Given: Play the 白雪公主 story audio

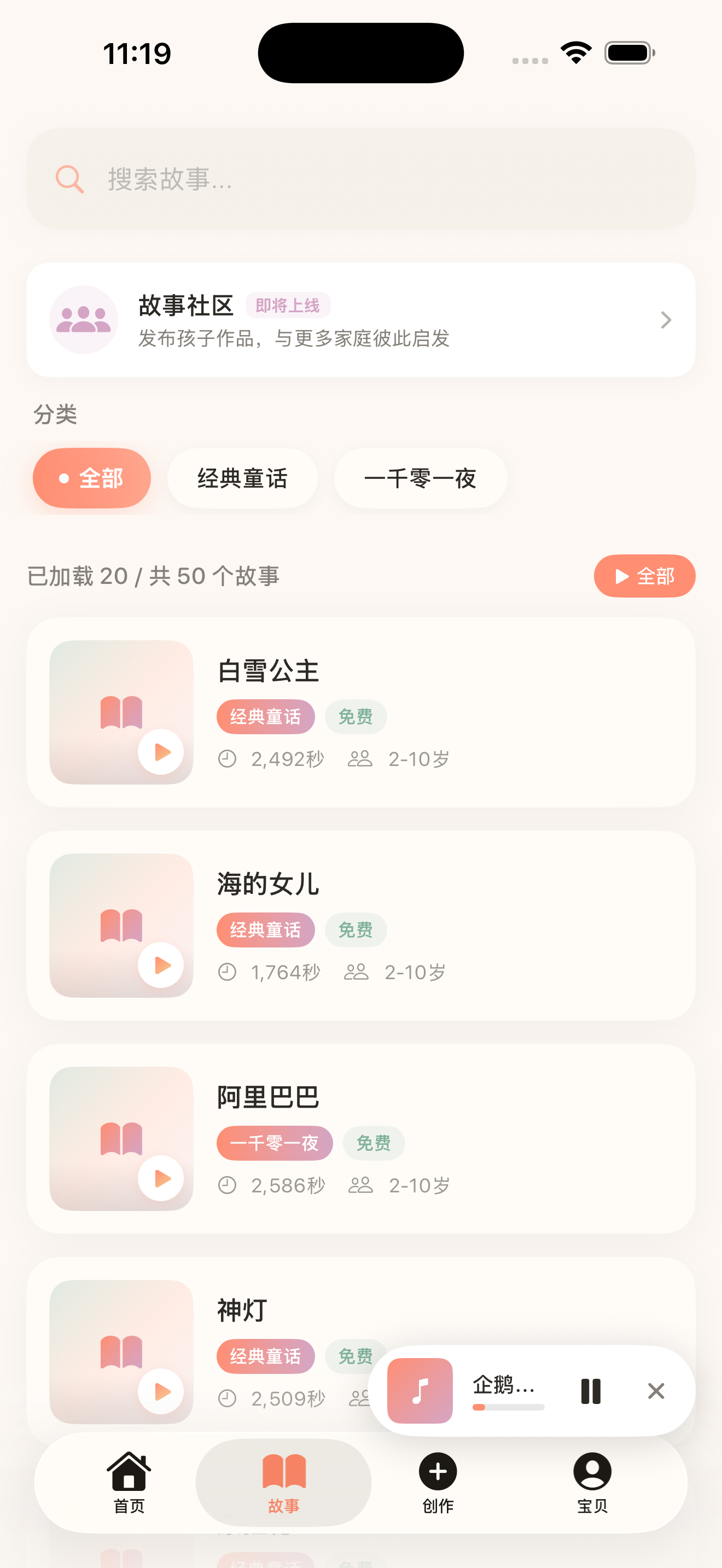Looking at the screenshot, I should point(161,752).
